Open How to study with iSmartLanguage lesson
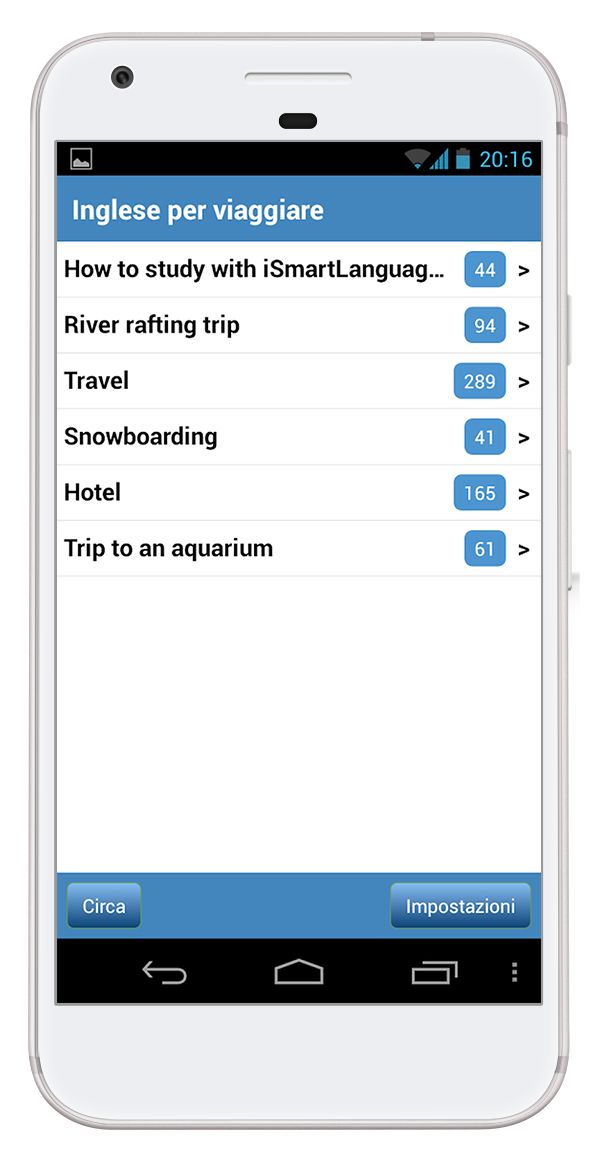This screenshot has height=1162, width=600. point(299,270)
